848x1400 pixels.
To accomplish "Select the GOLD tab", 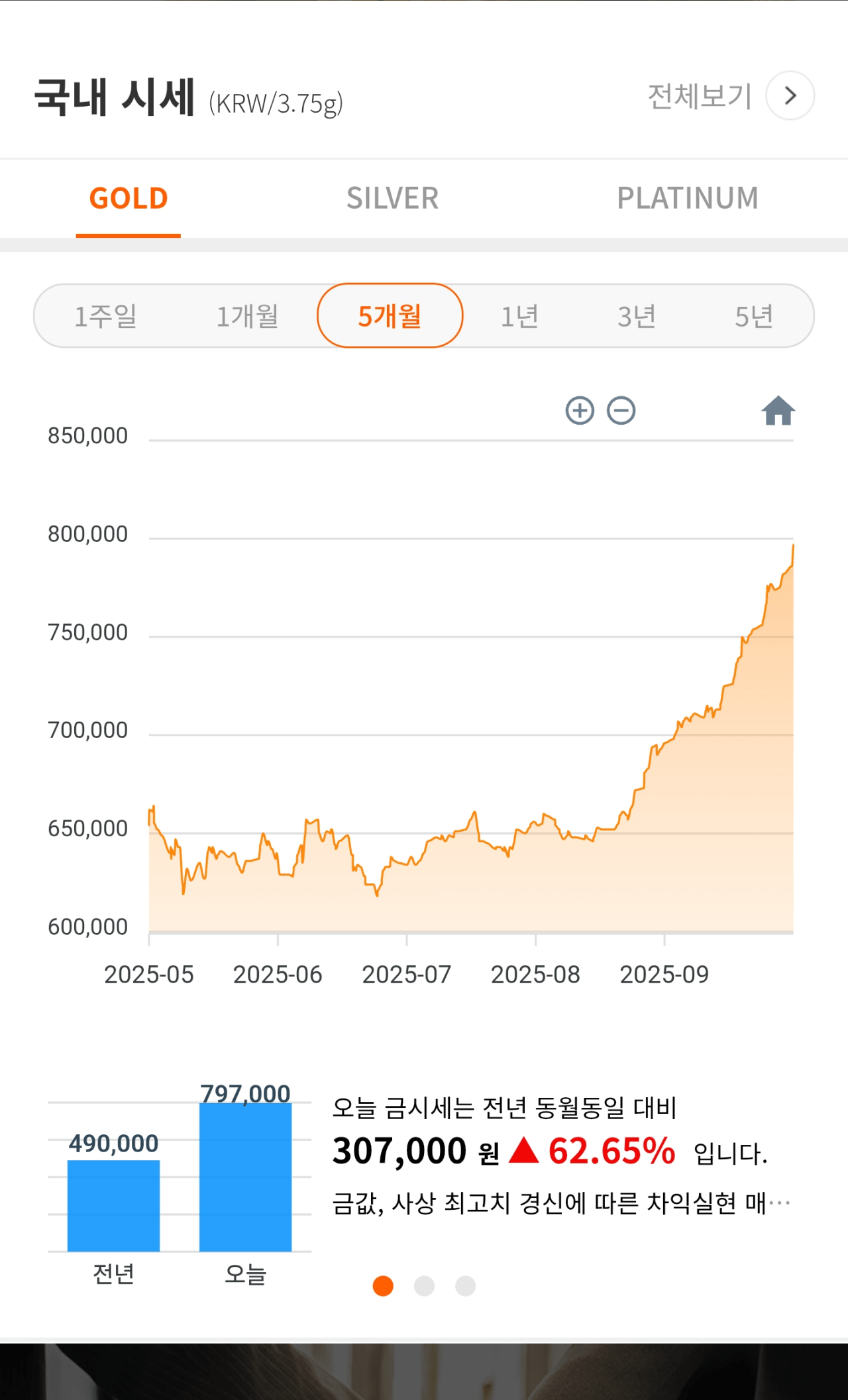I will (129, 198).
